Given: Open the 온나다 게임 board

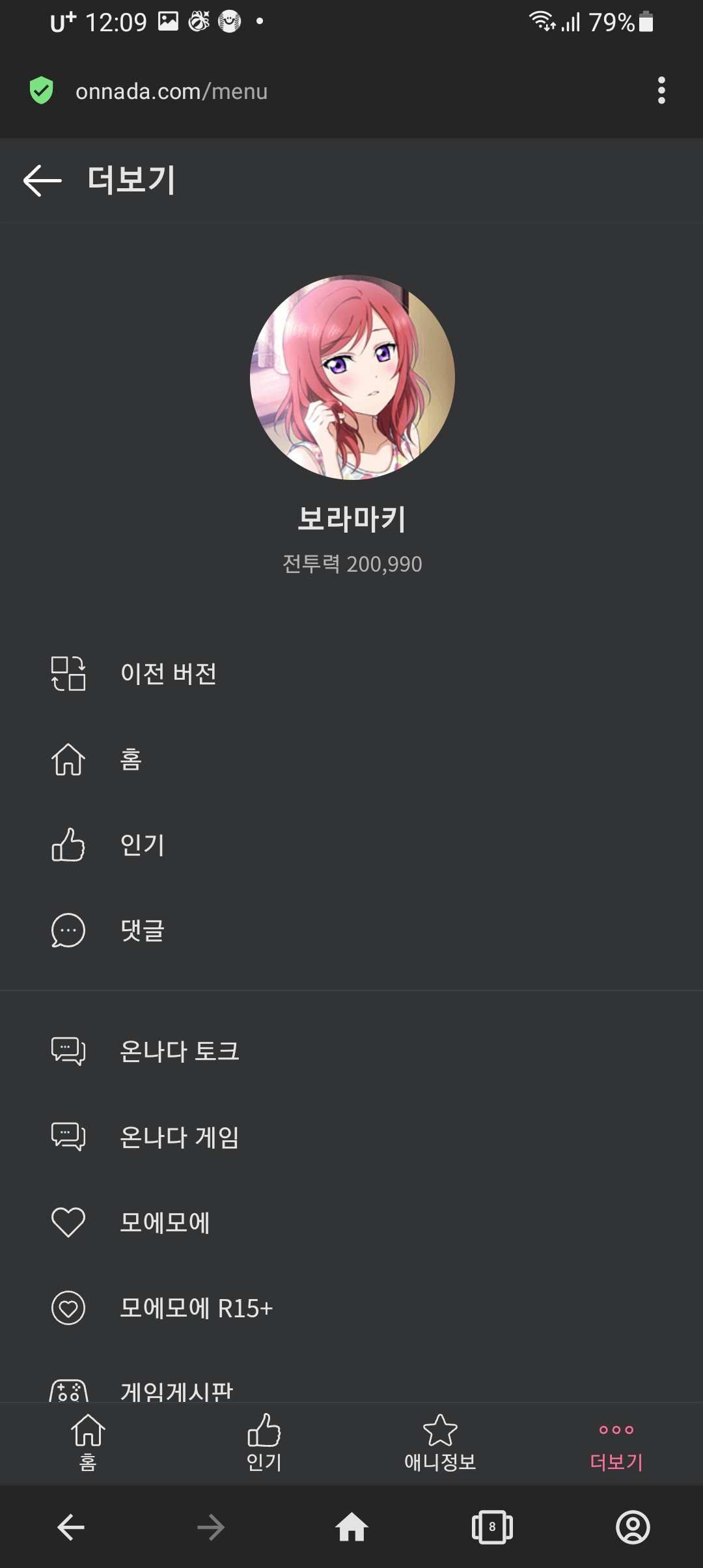Looking at the screenshot, I should (179, 1137).
